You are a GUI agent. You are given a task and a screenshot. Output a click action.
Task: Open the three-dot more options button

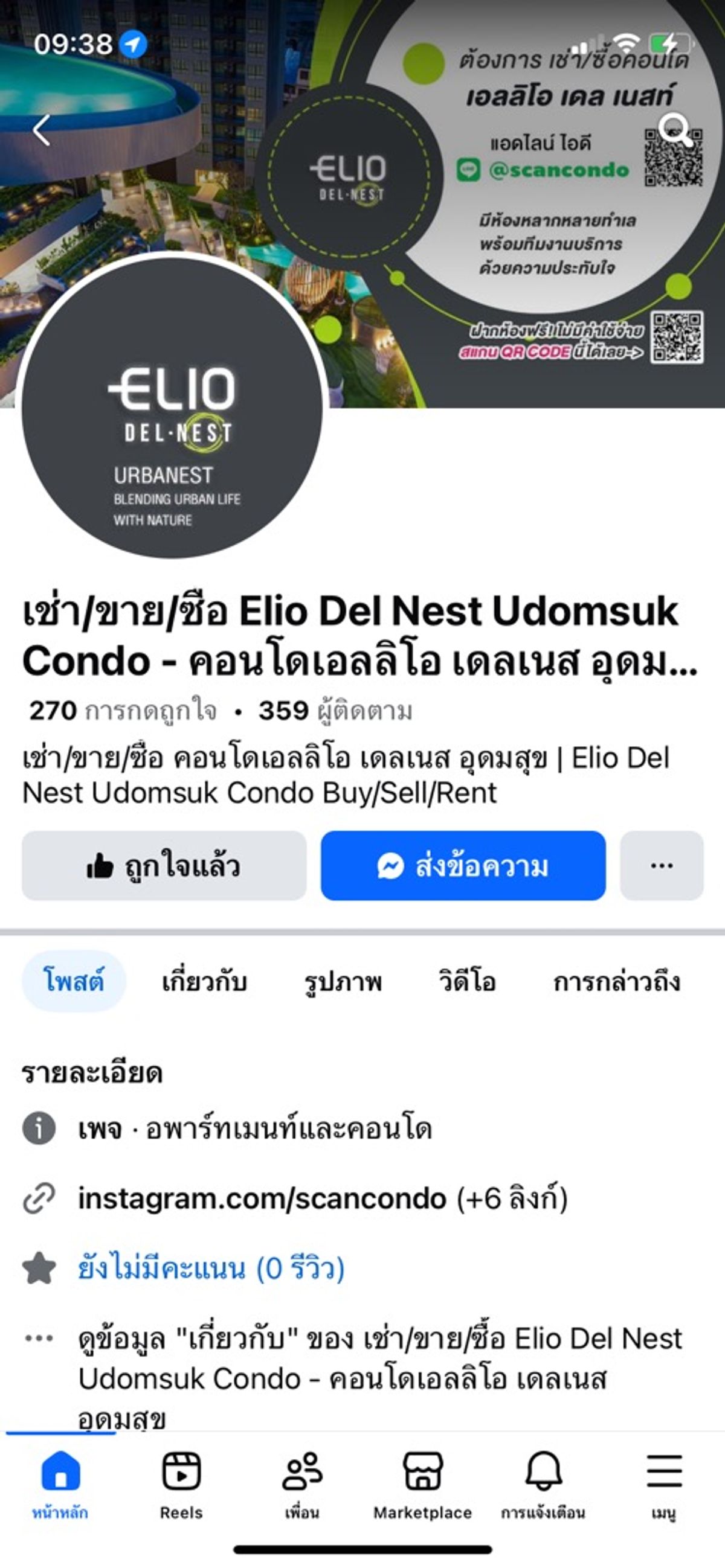click(x=662, y=866)
